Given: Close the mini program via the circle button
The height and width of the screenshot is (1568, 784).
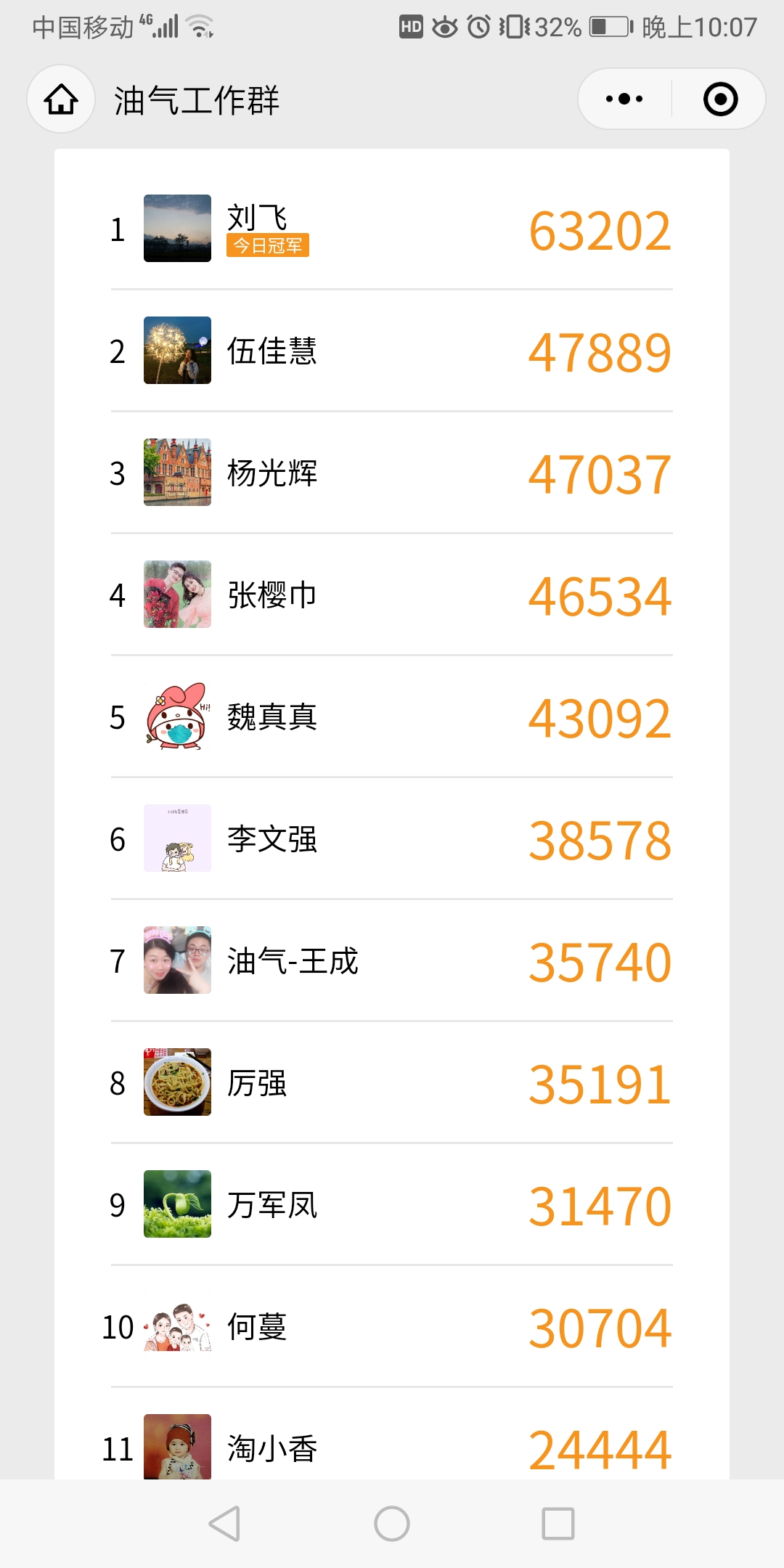Looking at the screenshot, I should (720, 99).
